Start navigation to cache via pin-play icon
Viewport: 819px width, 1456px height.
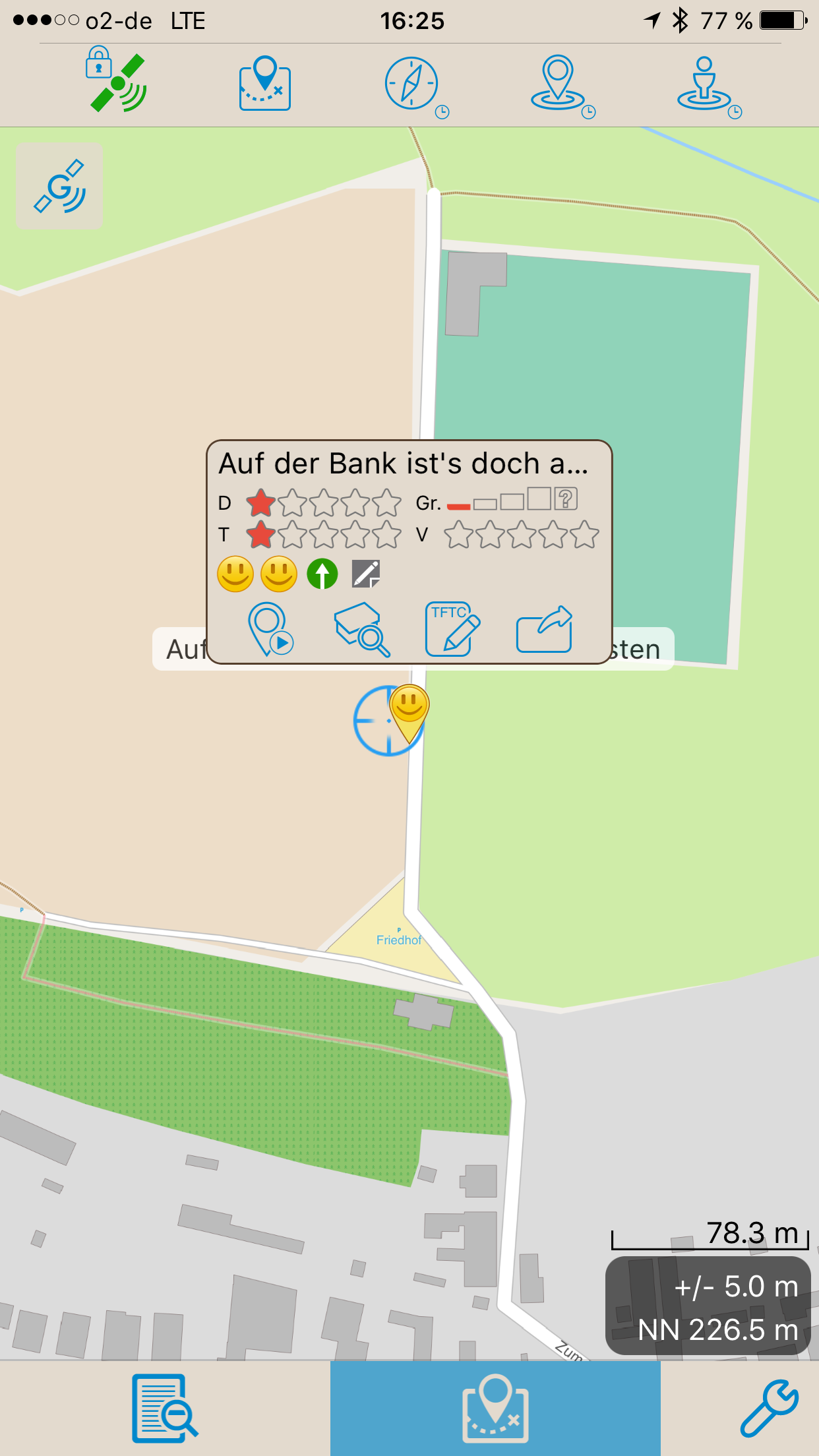tap(270, 629)
